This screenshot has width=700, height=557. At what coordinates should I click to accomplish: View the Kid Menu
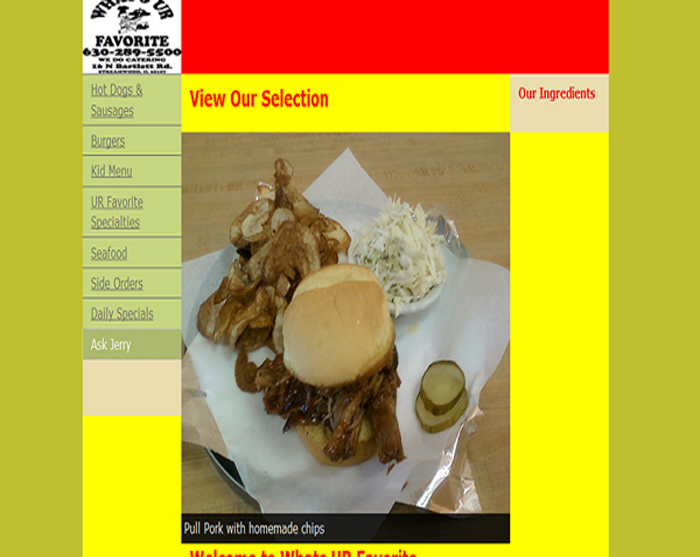(x=111, y=171)
